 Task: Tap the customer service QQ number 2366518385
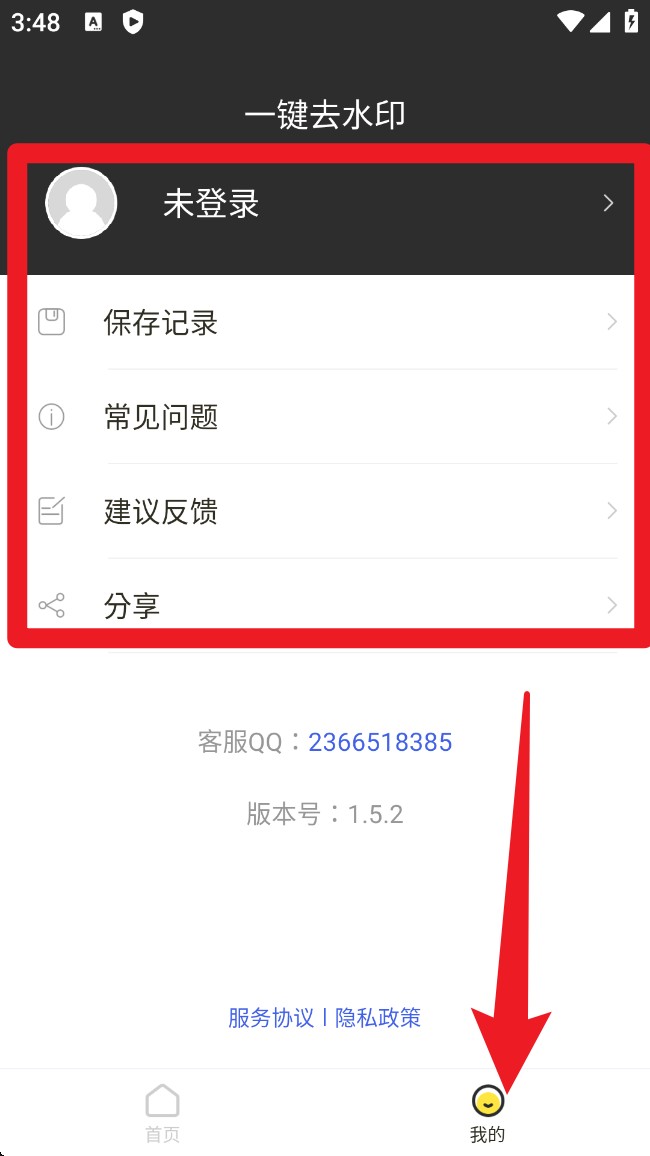380,742
